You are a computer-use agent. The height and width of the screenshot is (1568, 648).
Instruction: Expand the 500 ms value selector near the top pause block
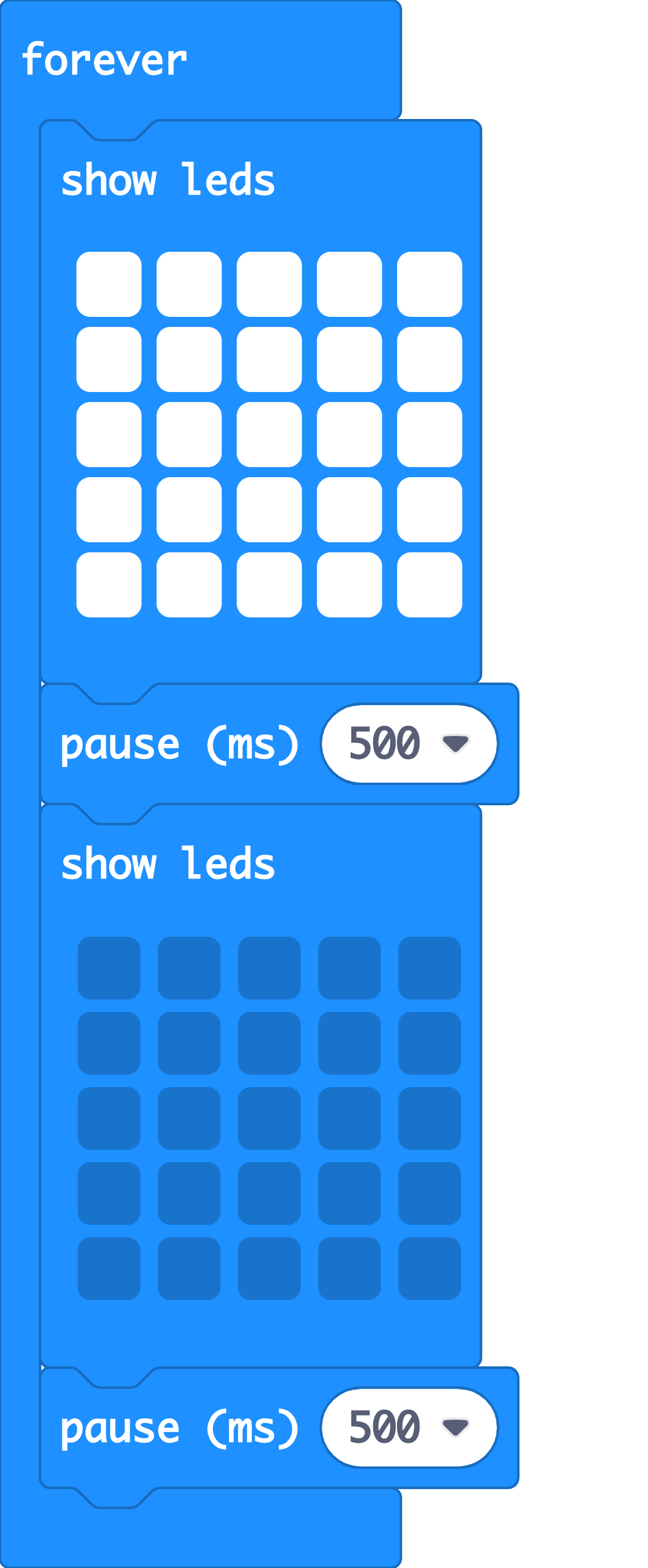point(409,745)
